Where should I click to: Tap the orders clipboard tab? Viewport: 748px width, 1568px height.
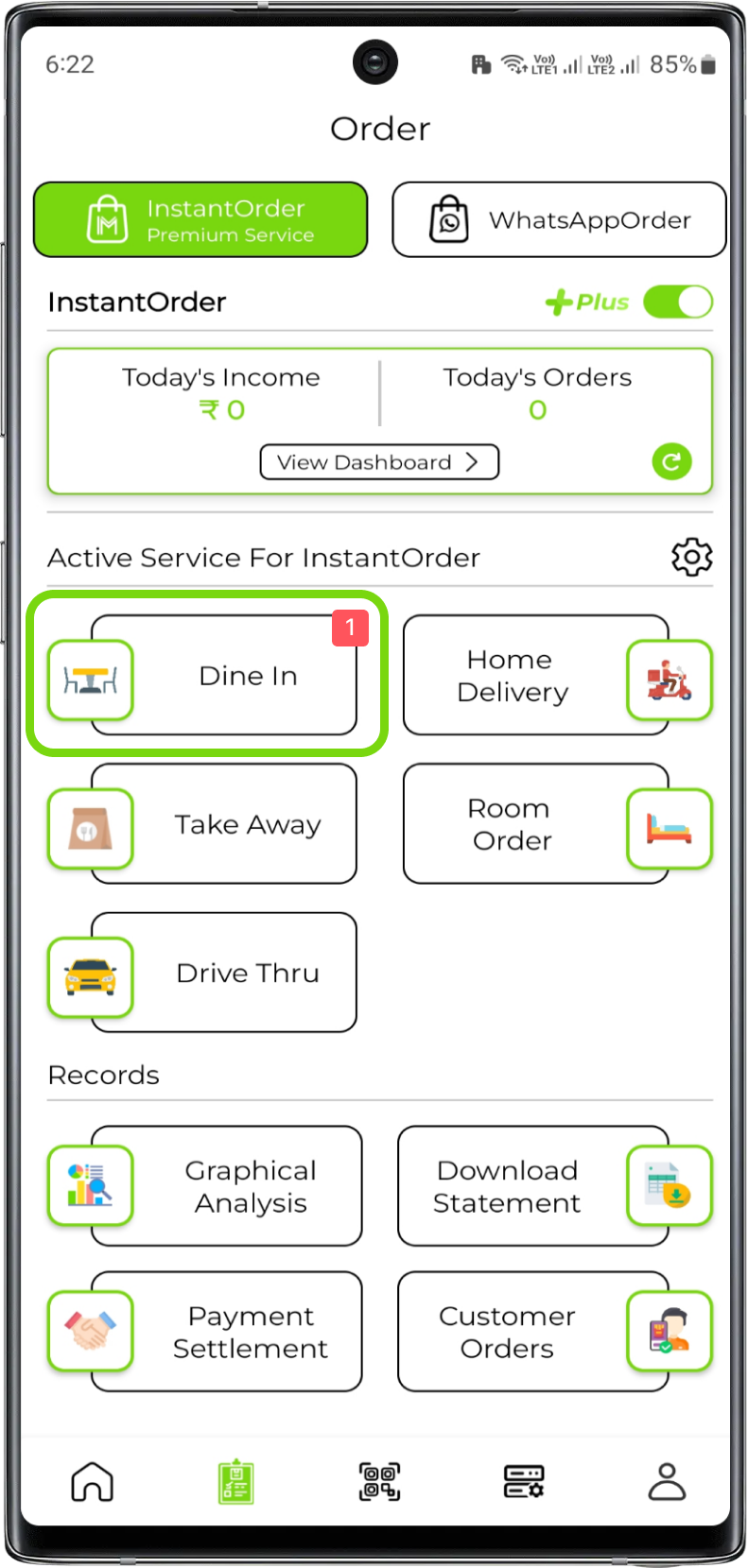235,1482
